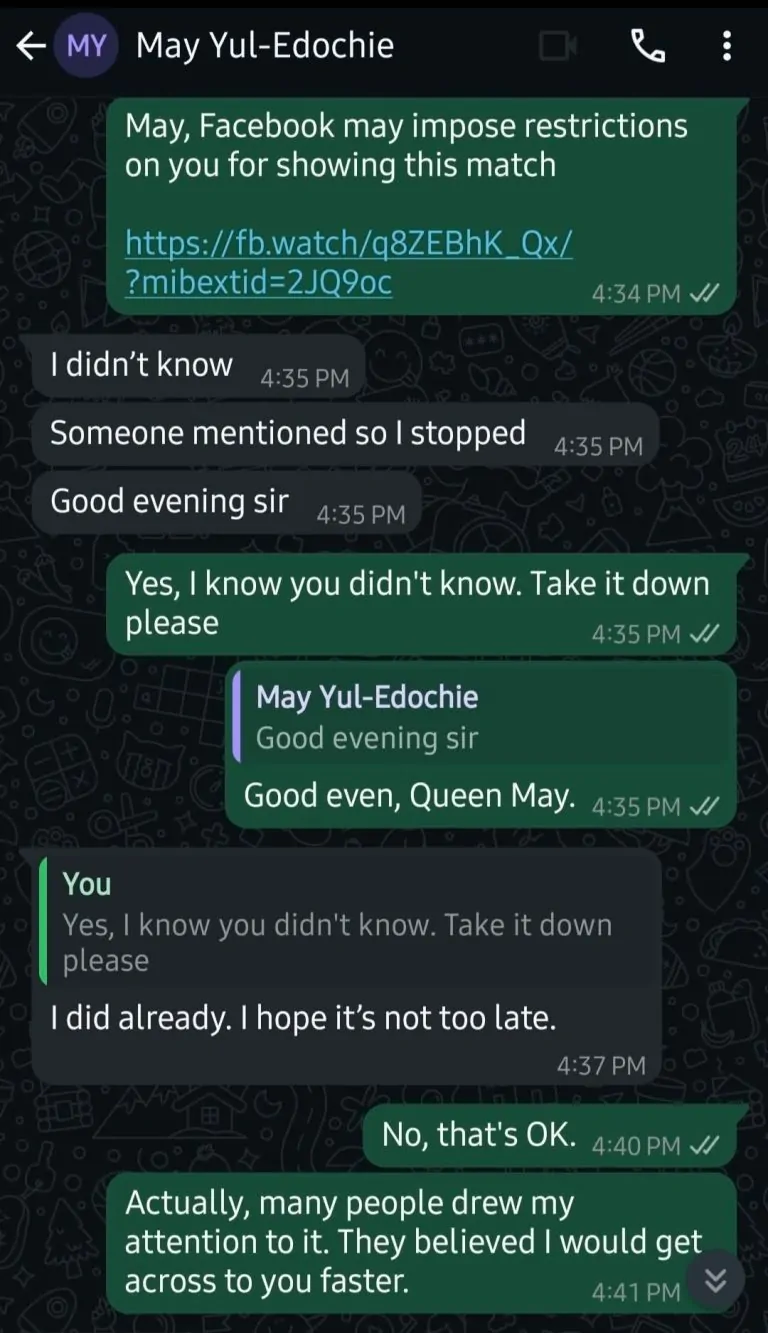Tap the MY profile avatar
The image size is (768, 1333).
pyautogui.click(x=86, y=45)
